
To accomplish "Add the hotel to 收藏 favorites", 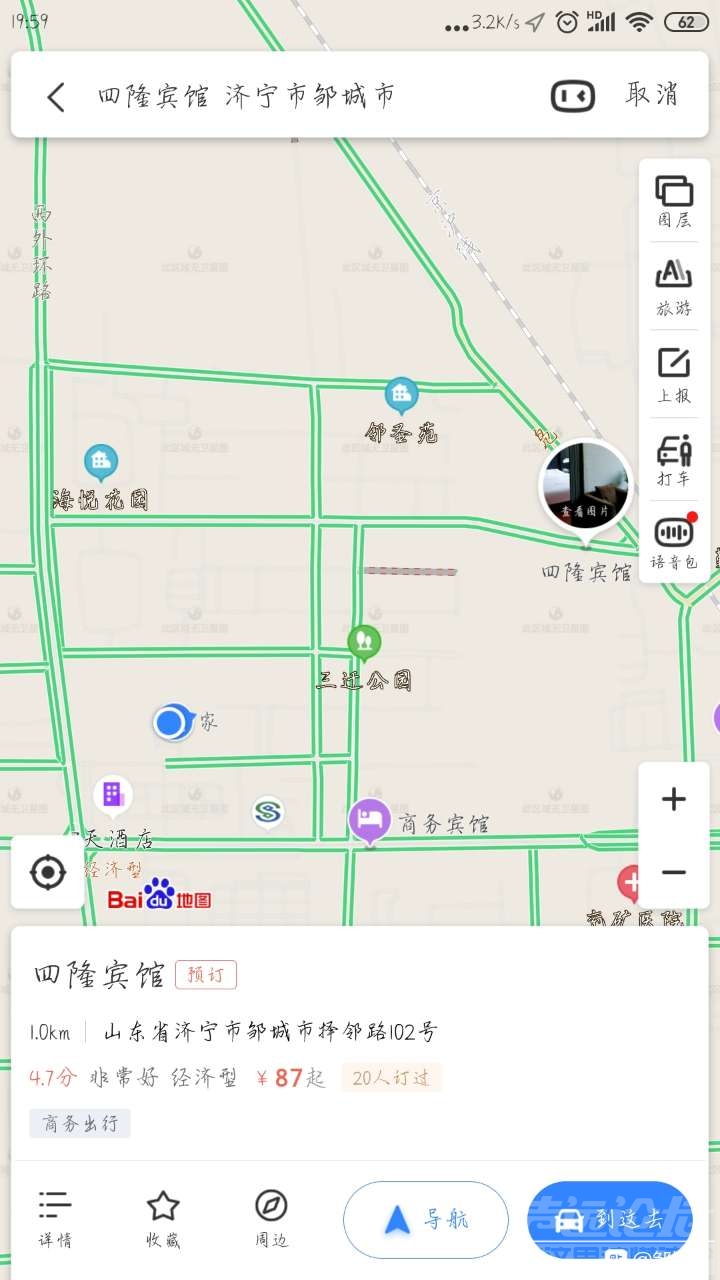I will (x=163, y=1219).
